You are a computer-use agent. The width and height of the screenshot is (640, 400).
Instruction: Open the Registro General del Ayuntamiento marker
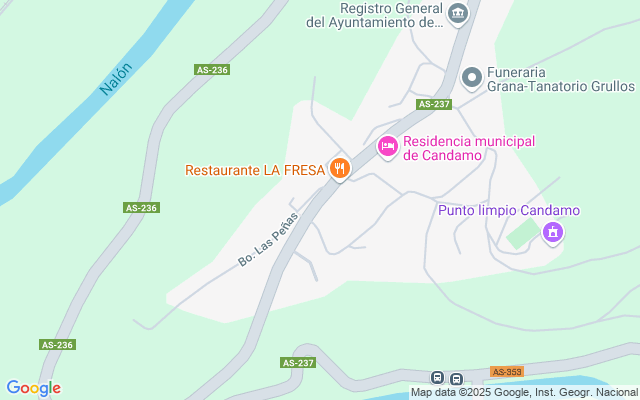[458, 13]
